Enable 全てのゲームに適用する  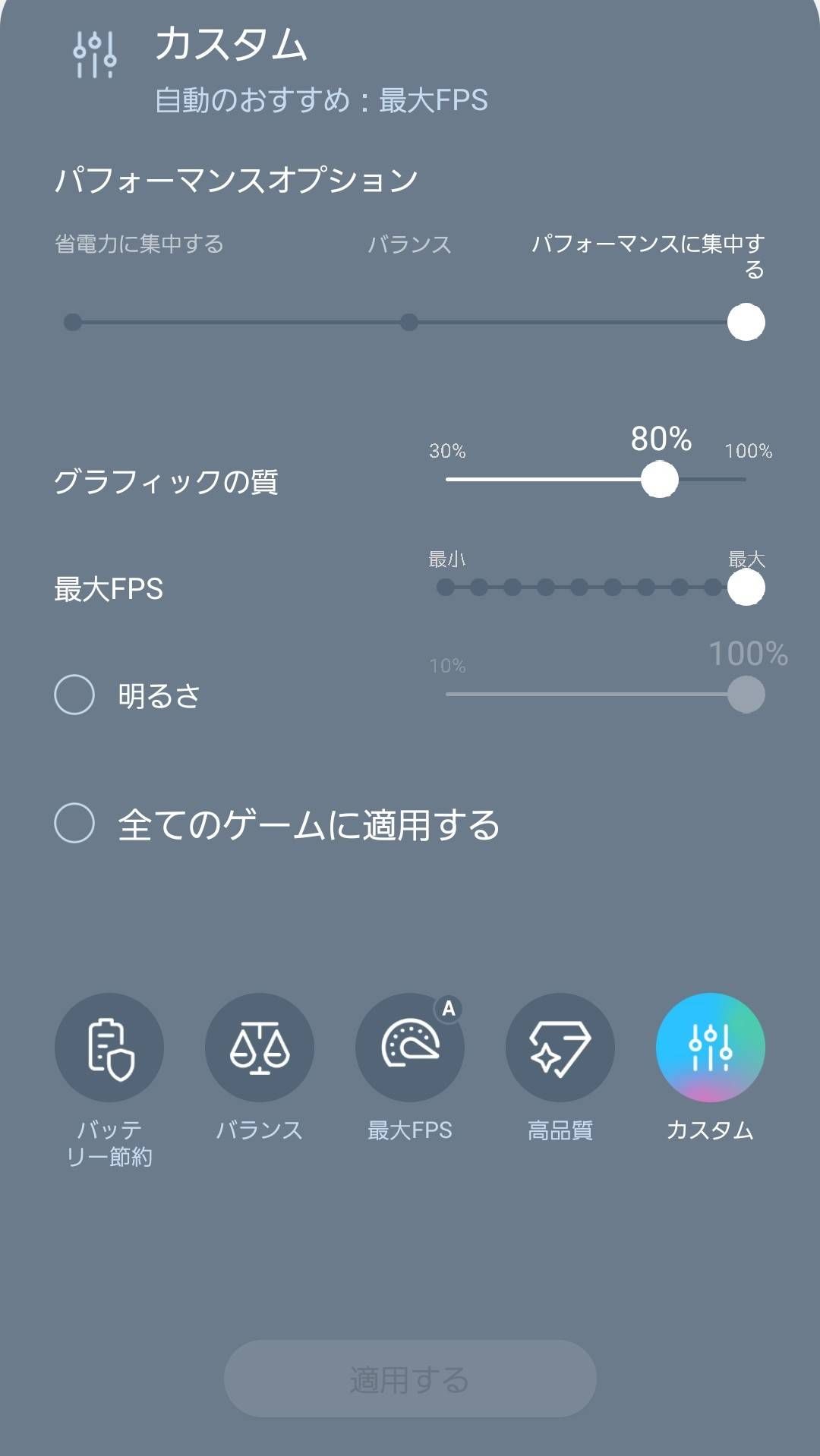point(74,824)
